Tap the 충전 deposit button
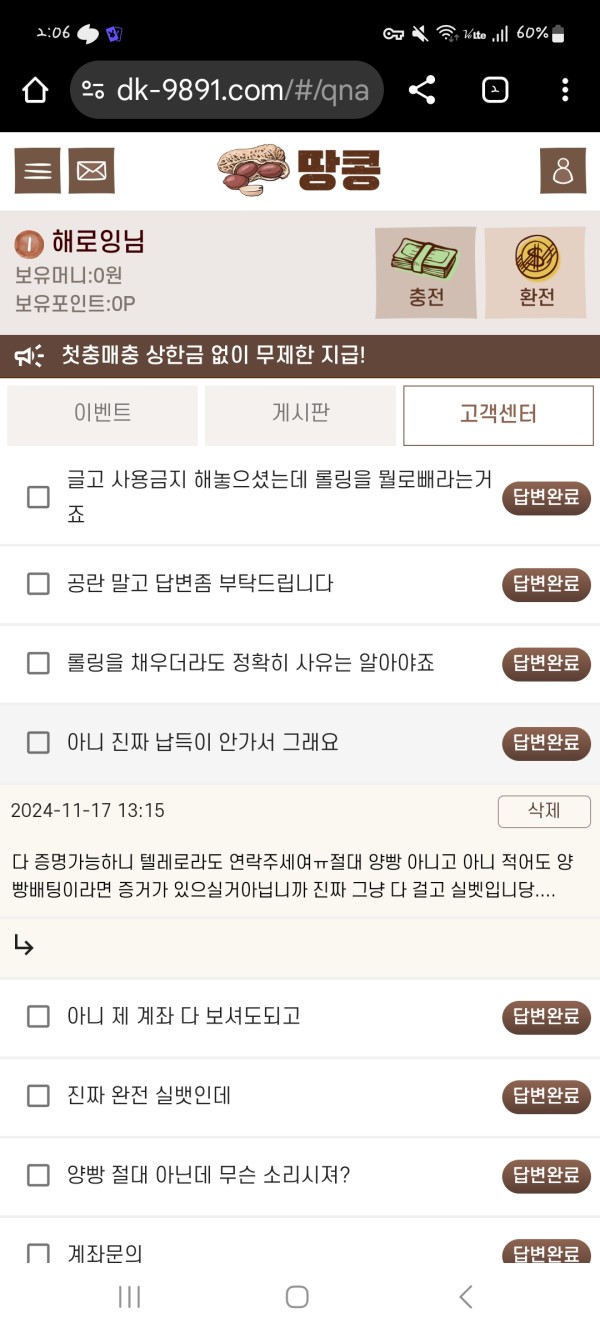This screenshot has width=600, height=1333. (425, 272)
